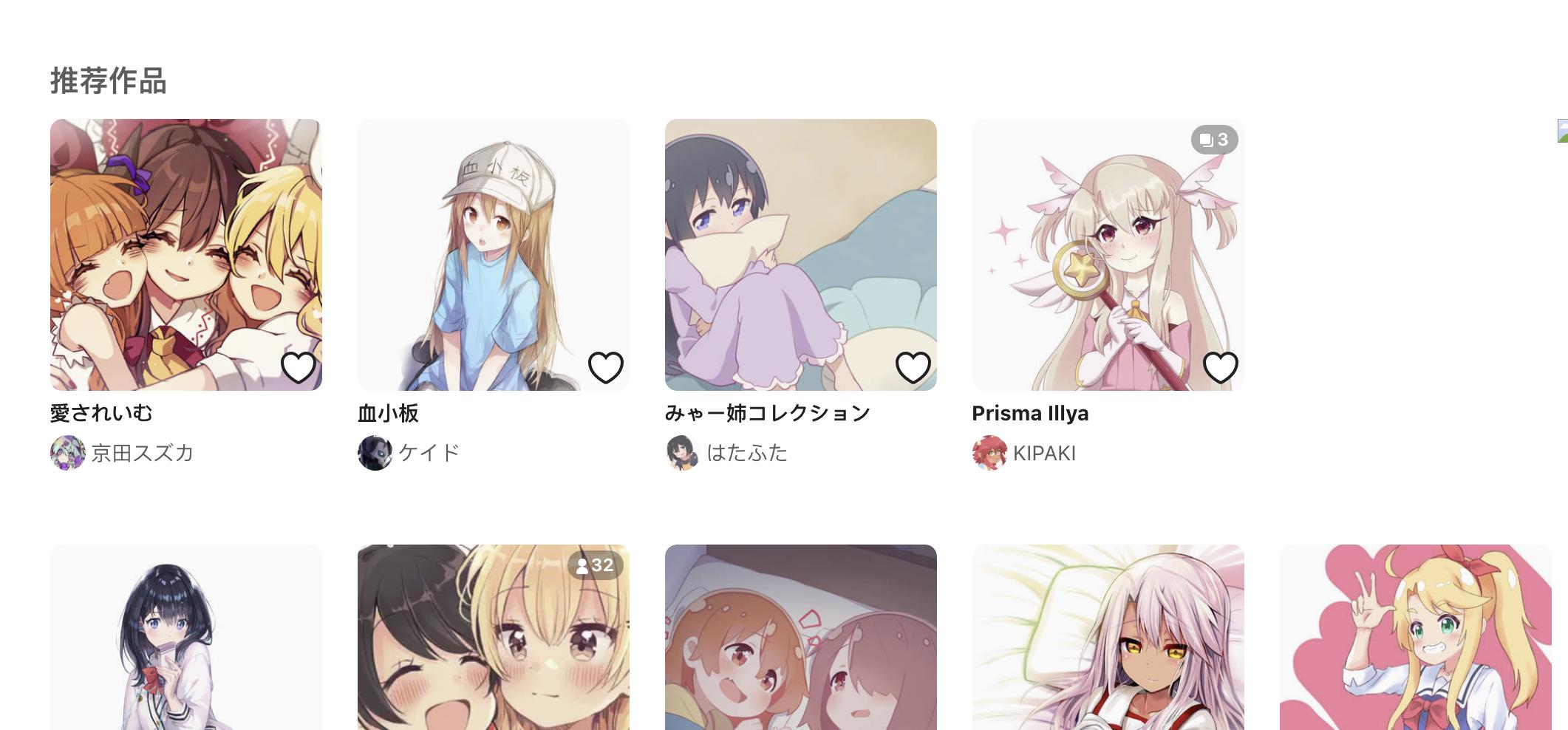Open the artwork with the 32 badge
The width and height of the screenshot is (1568, 730).
[493, 643]
